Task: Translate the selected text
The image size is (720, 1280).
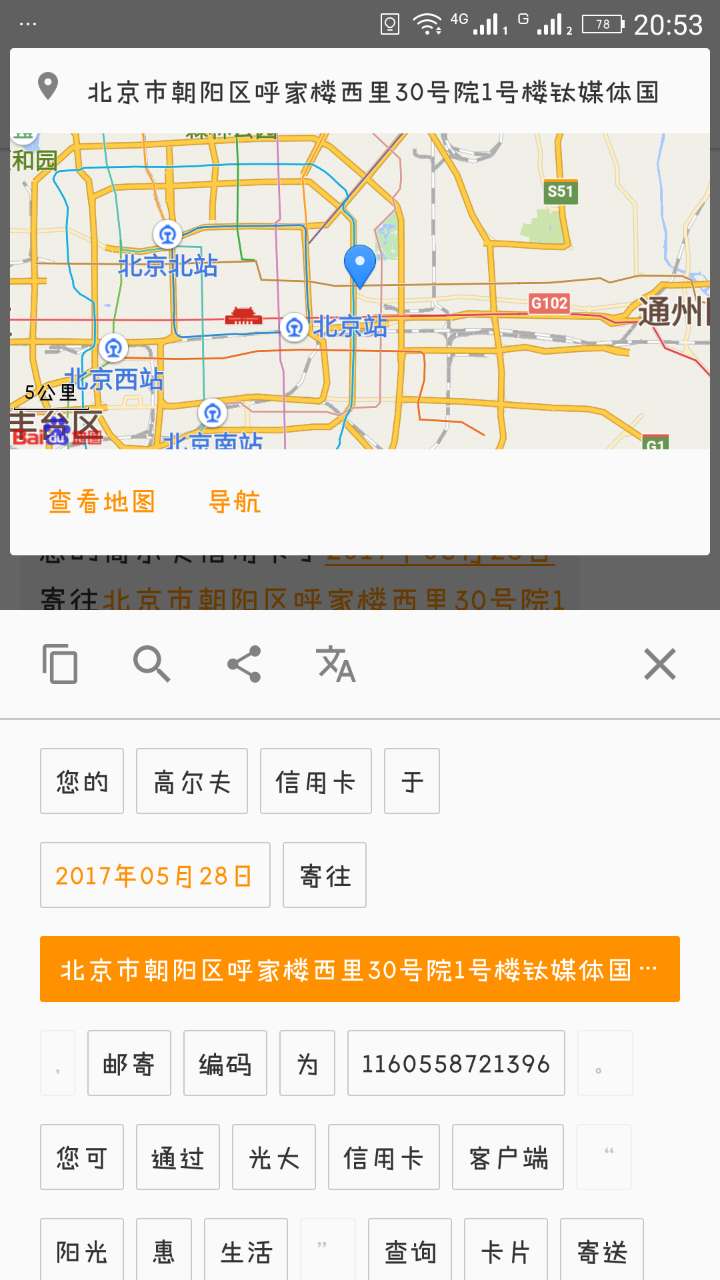Action: click(x=336, y=664)
